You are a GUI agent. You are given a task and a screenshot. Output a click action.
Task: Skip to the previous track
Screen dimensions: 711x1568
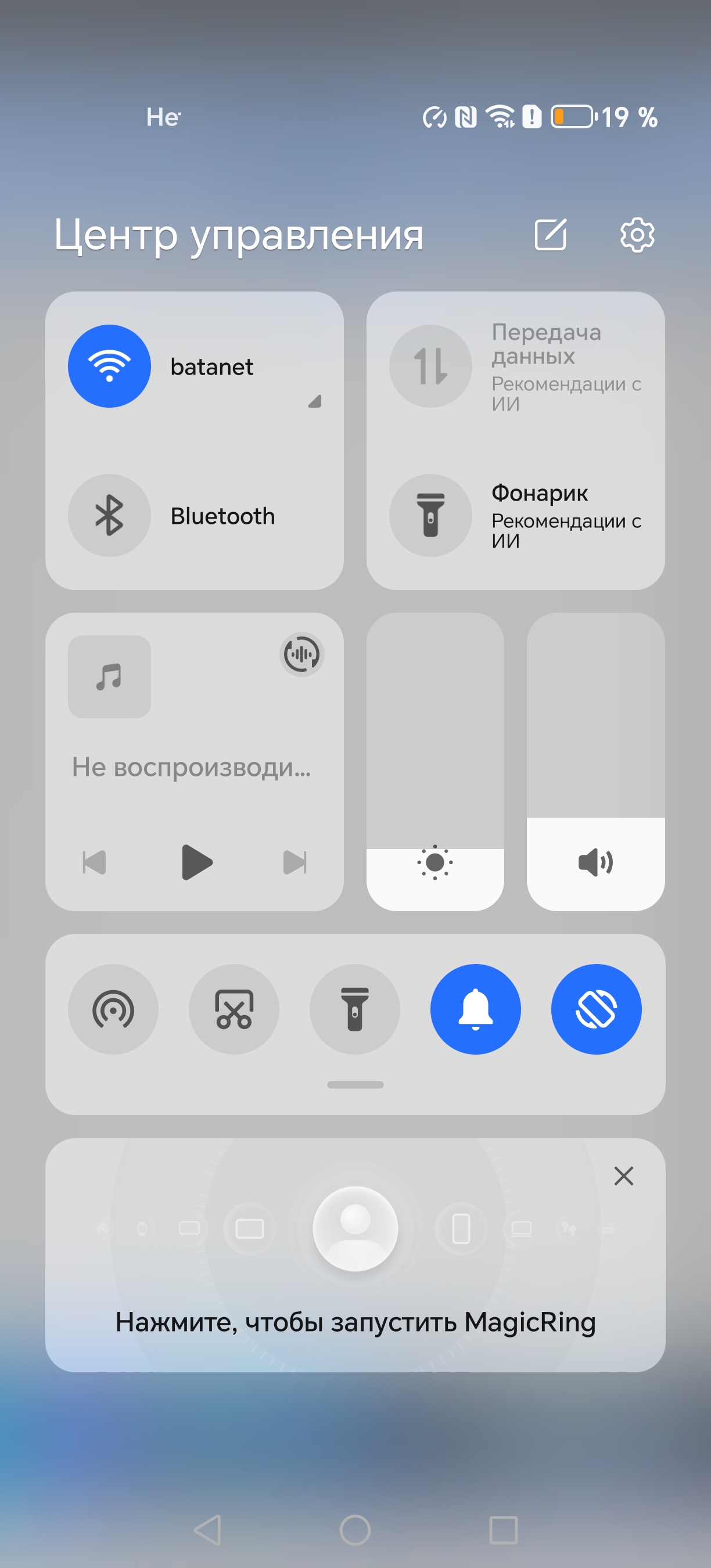(94, 862)
